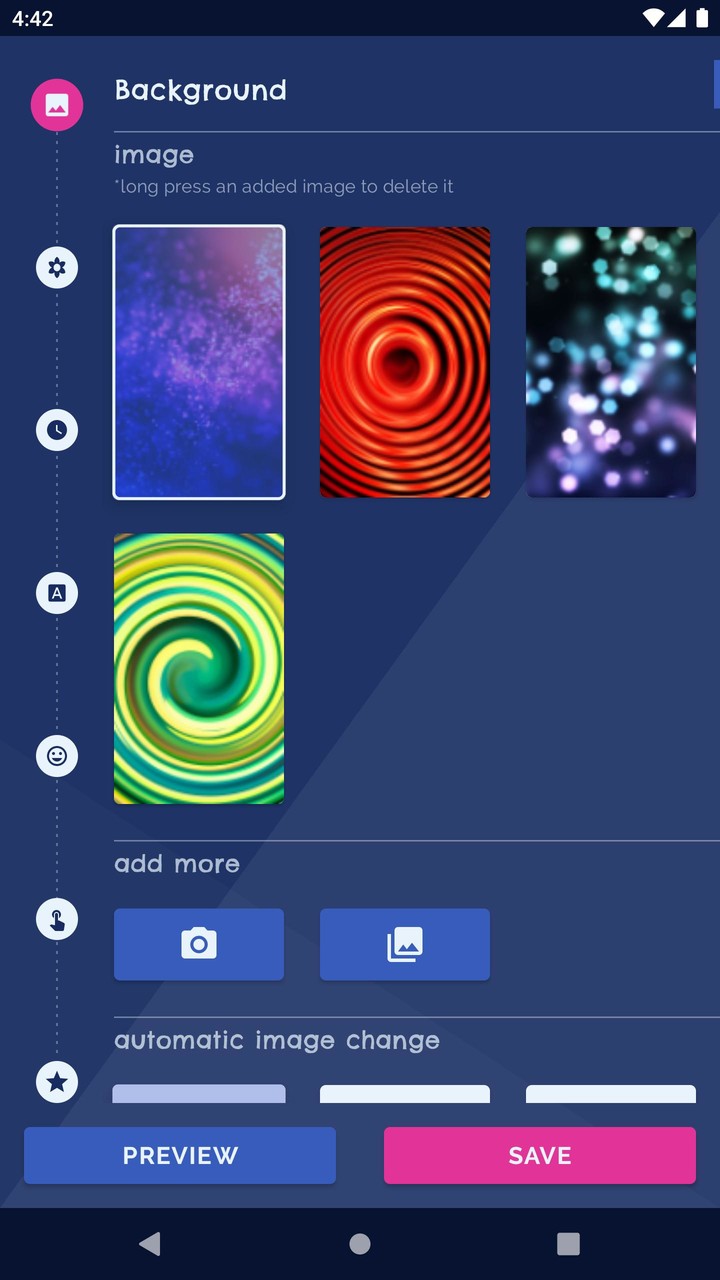Tap the Android home button
The image size is (720, 1280).
(359, 1243)
